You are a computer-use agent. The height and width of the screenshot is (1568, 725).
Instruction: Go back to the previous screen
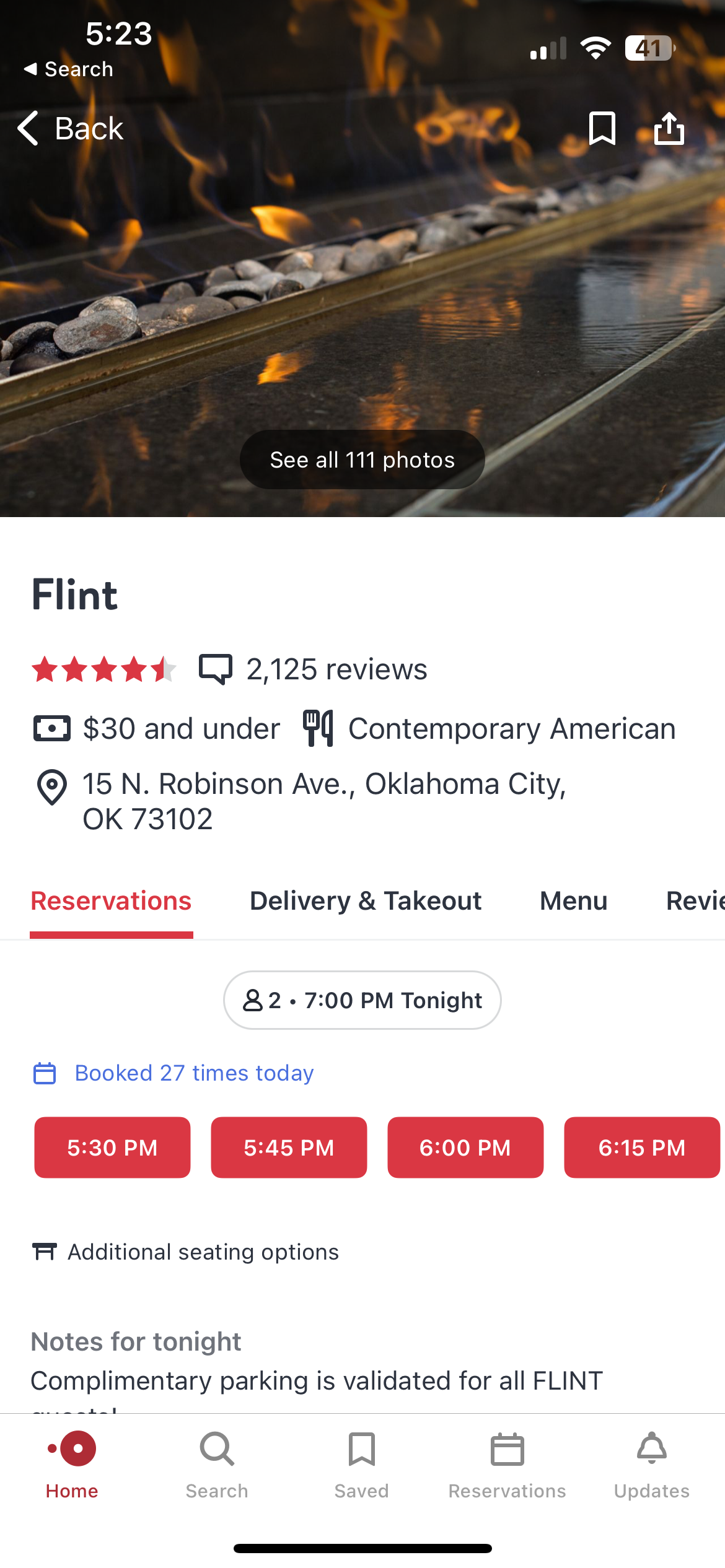click(x=70, y=129)
